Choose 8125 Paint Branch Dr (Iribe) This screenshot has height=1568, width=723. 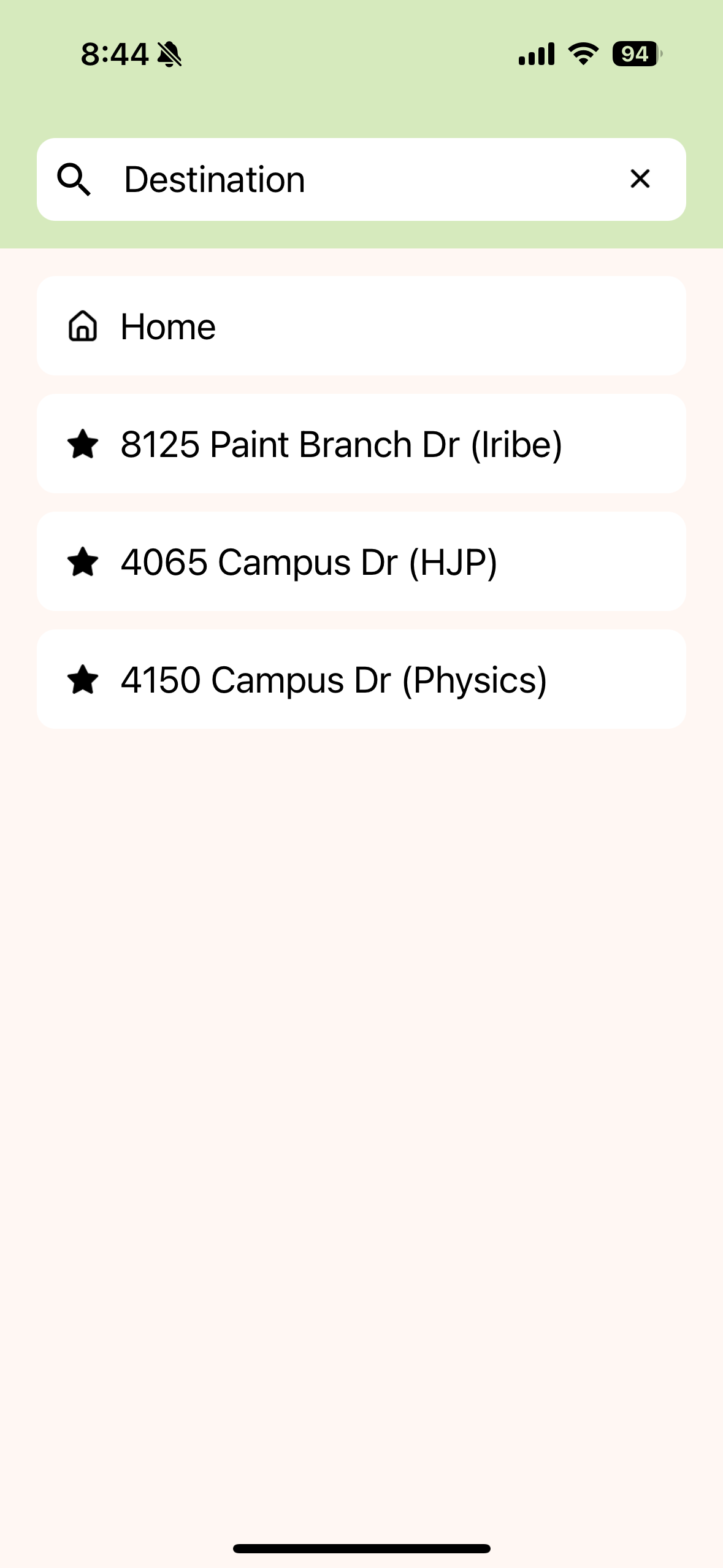coord(361,444)
